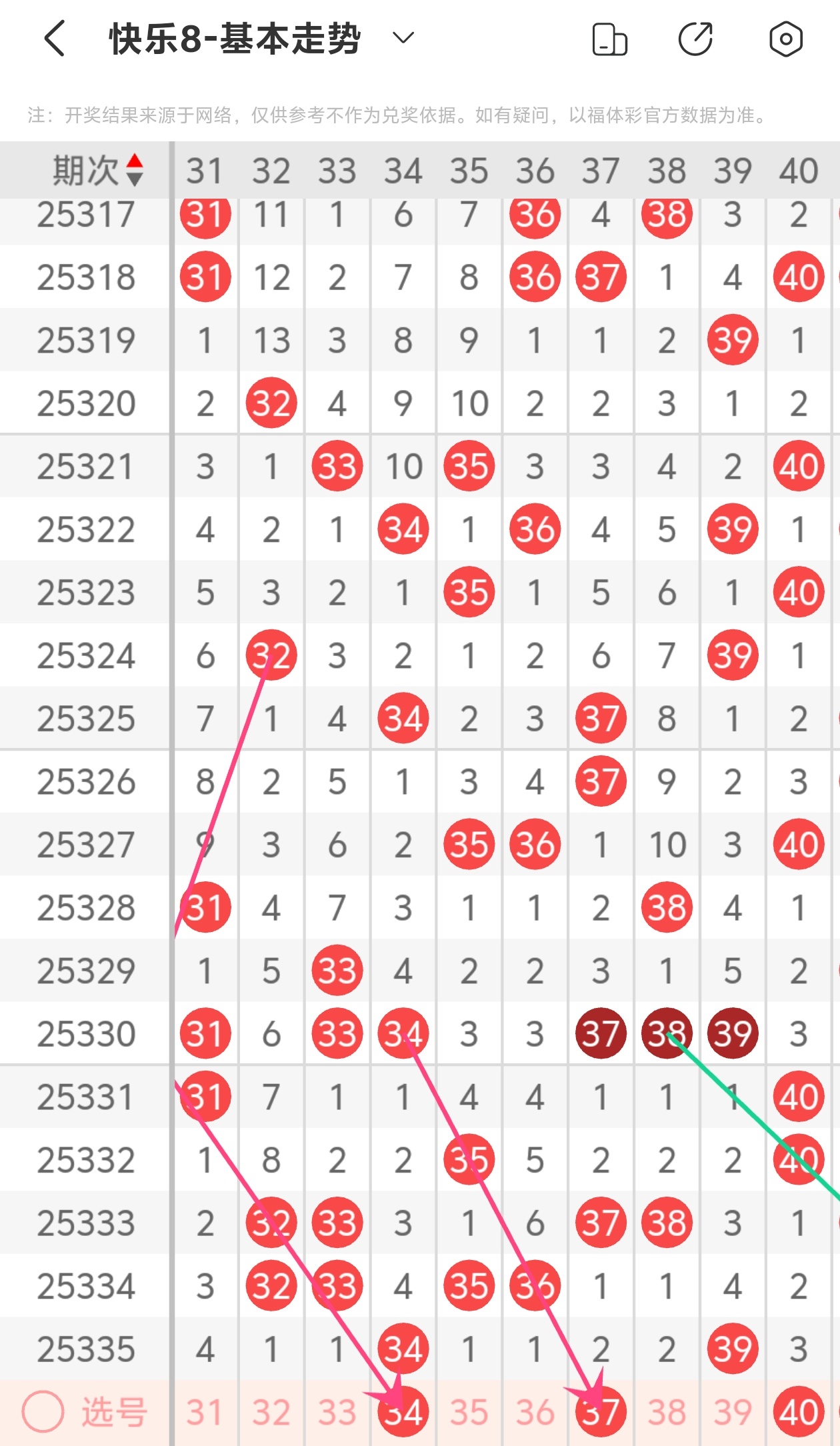Deselect number 34 in the 选号 row
840x1446 pixels.
tap(403, 1411)
